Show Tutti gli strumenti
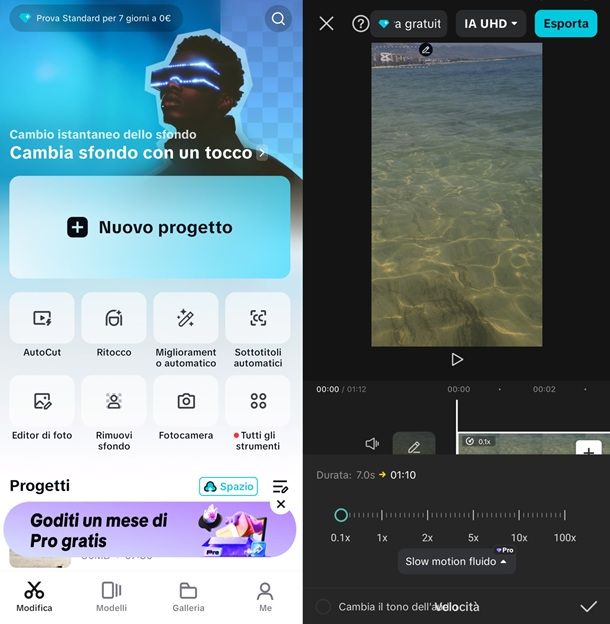The image size is (610, 624). tap(258, 401)
